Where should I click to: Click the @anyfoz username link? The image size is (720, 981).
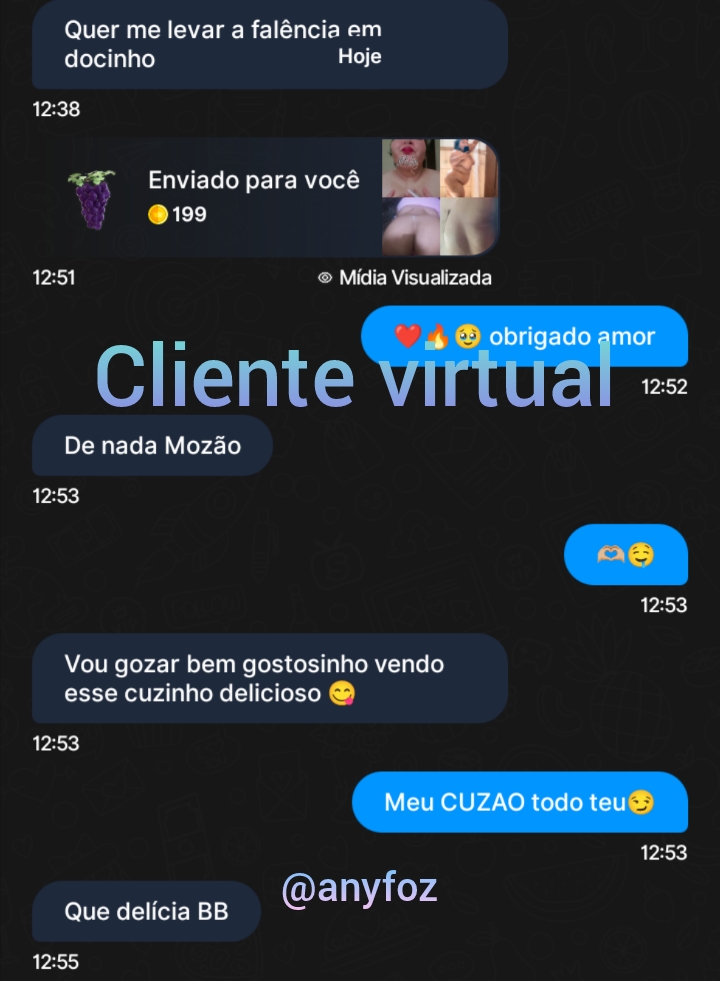(x=358, y=886)
